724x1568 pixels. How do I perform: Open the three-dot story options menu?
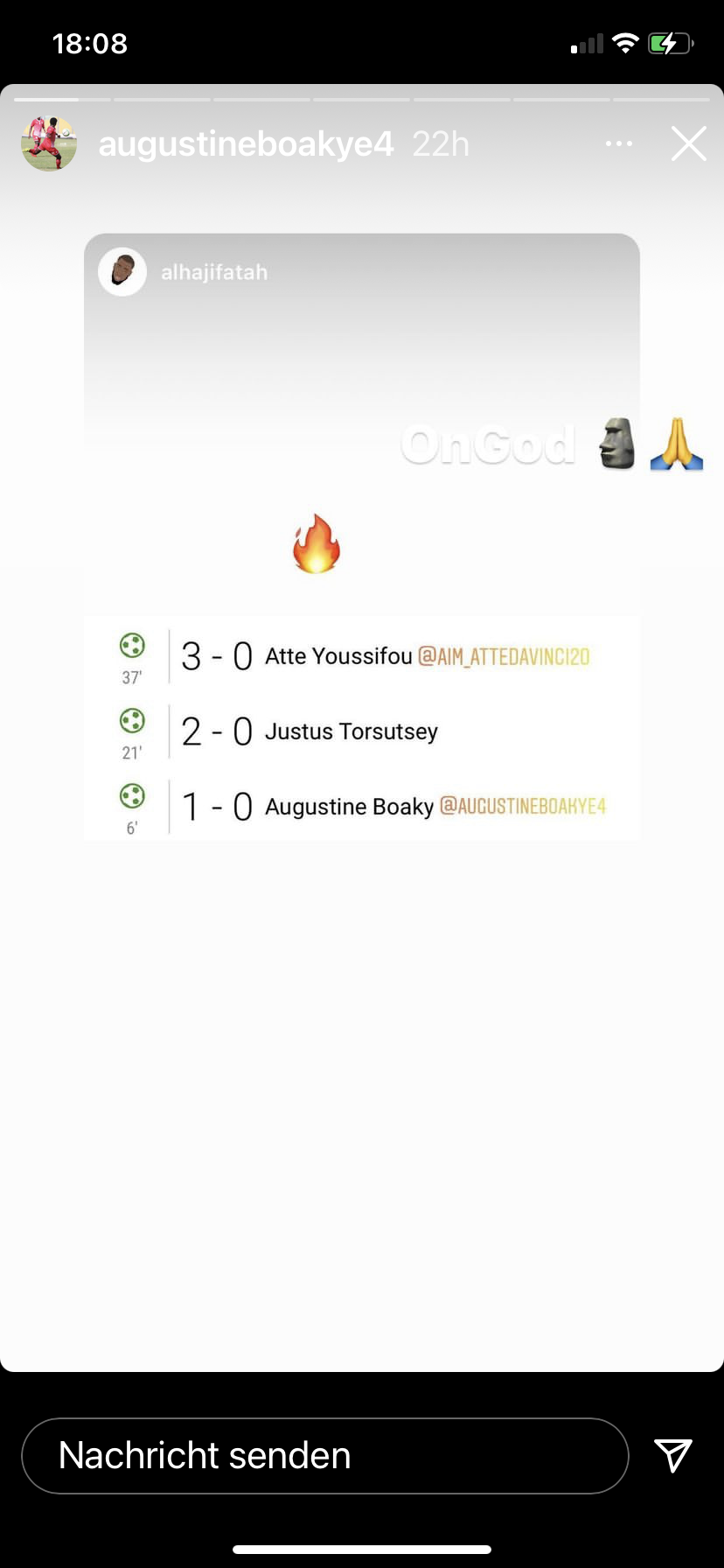(x=619, y=143)
